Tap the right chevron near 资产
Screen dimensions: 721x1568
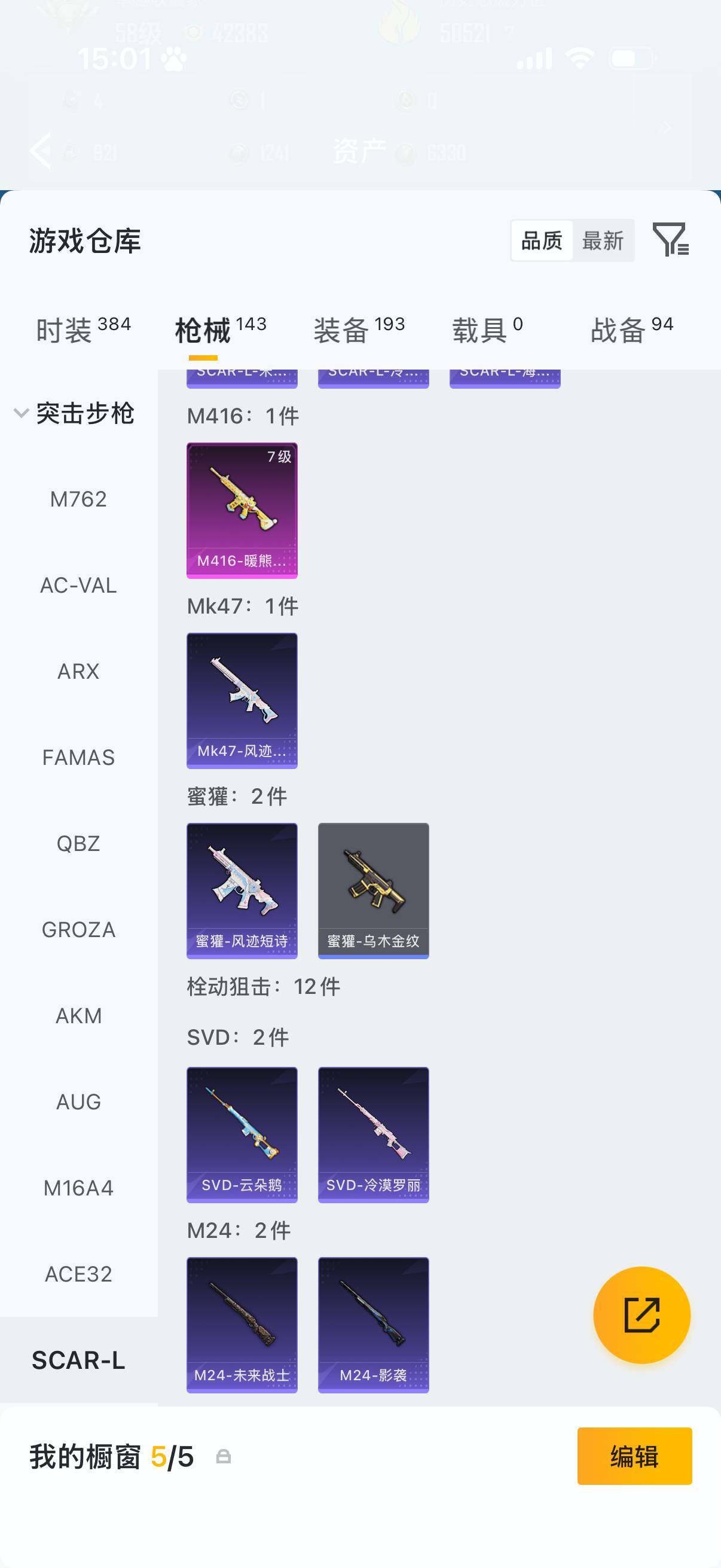click(665, 127)
